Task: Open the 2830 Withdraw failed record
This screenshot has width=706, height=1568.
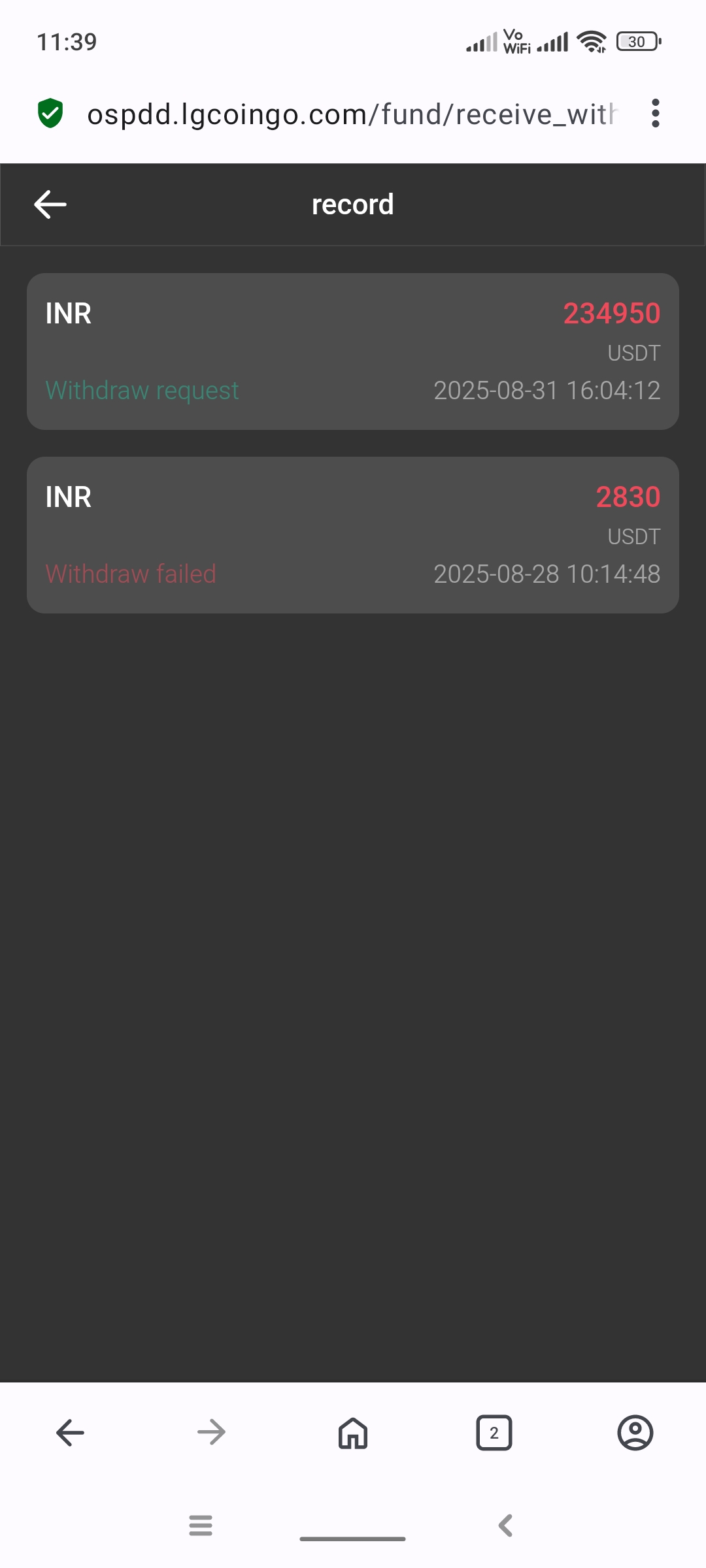Action: [353, 535]
